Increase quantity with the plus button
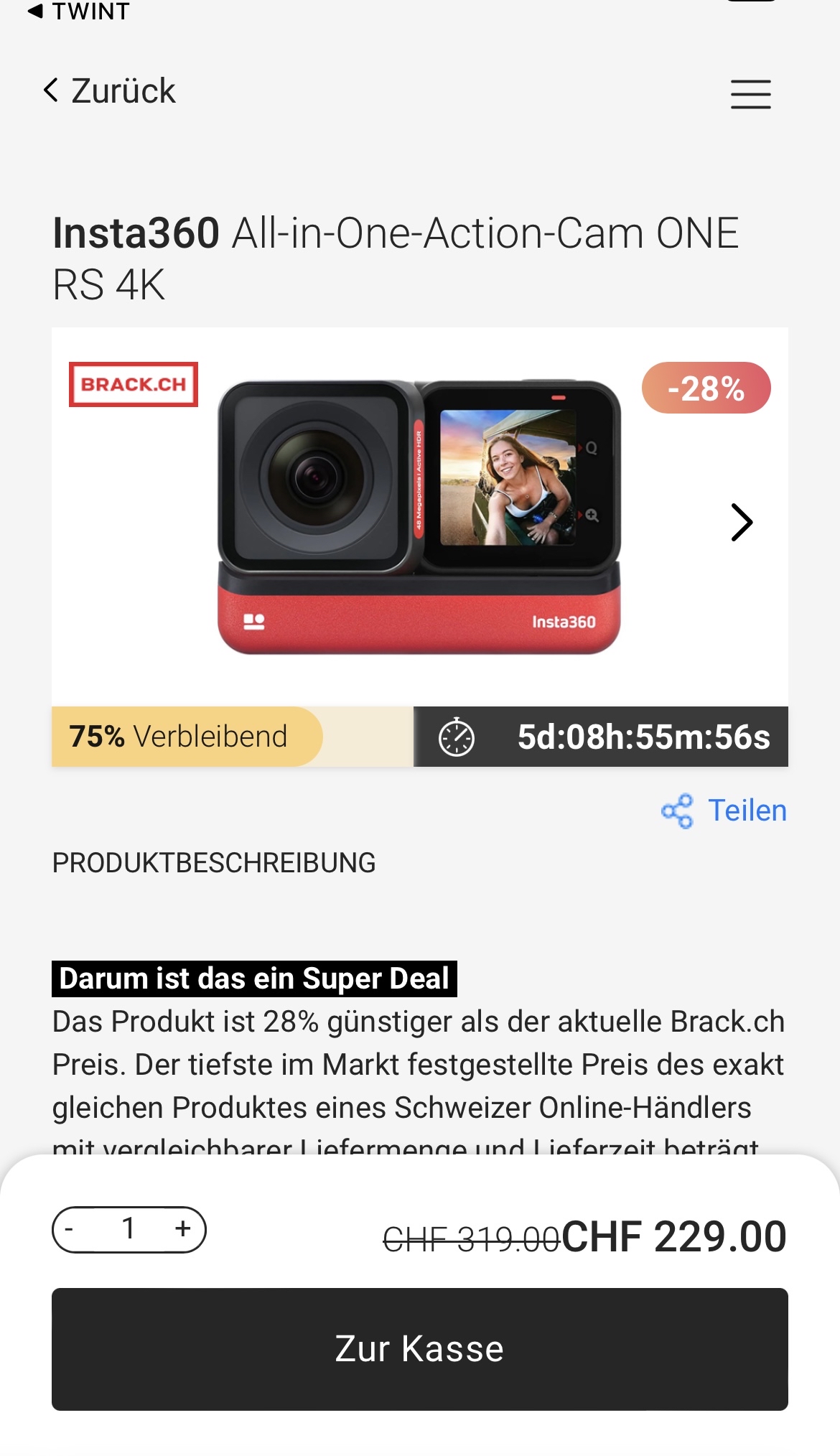The width and height of the screenshot is (840, 1456). pyautogui.click(x=182, y=1228)
